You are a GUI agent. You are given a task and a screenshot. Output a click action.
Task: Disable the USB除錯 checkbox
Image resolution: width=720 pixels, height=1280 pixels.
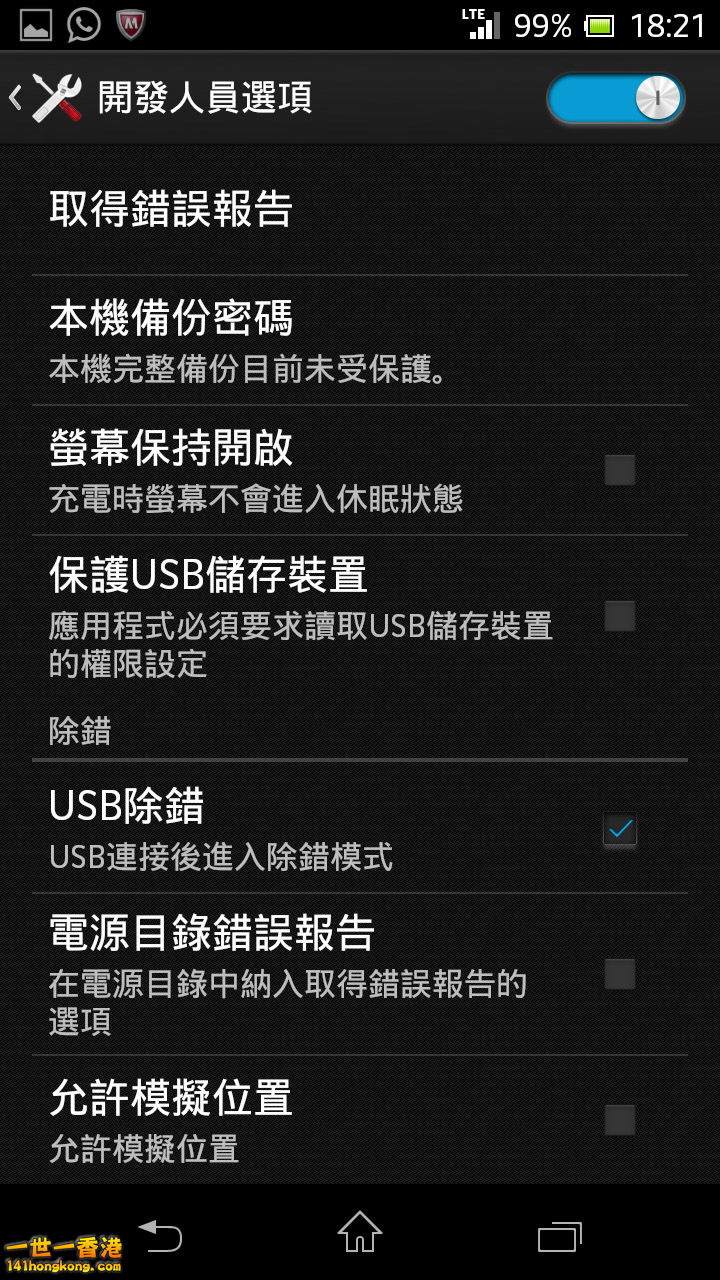point(619,829)
